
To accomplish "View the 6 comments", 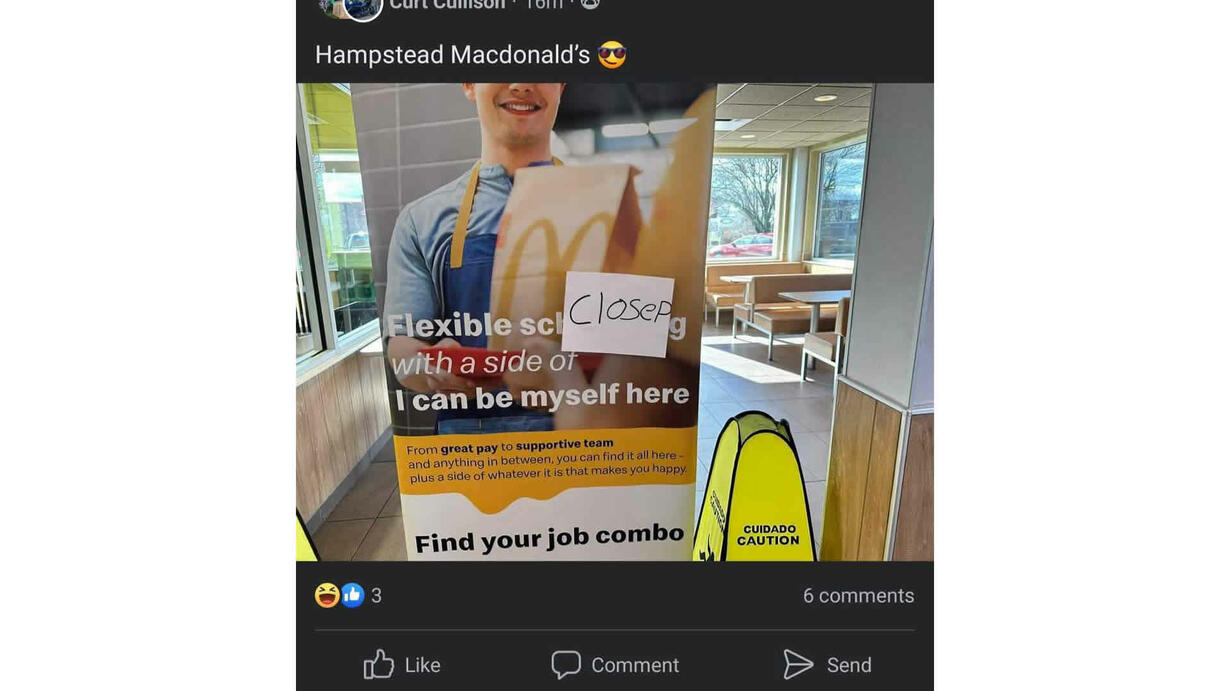I will pyautogui.click(x=858, y=596).
